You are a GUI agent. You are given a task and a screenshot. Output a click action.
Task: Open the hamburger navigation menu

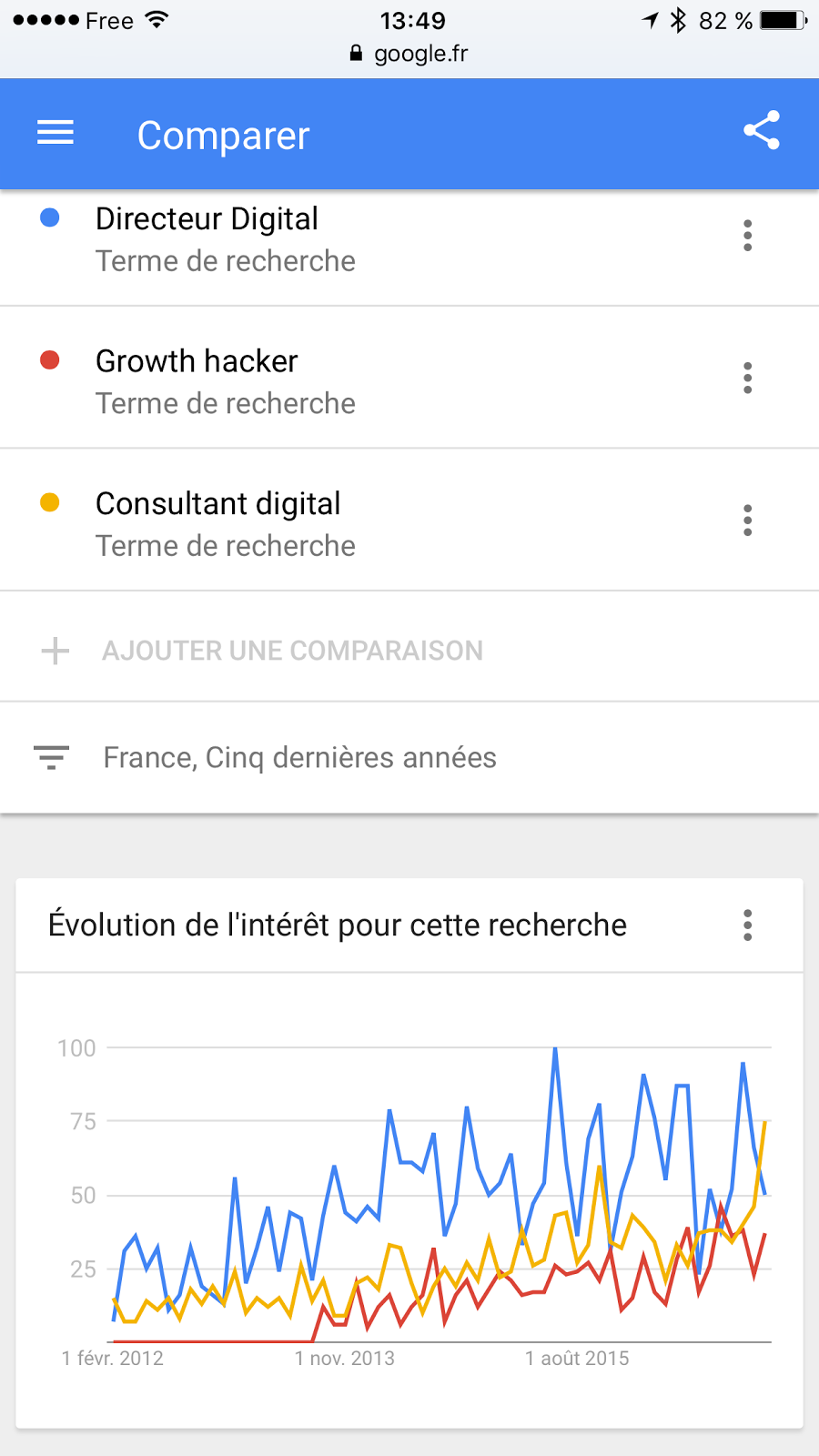[x=55, y=133]
